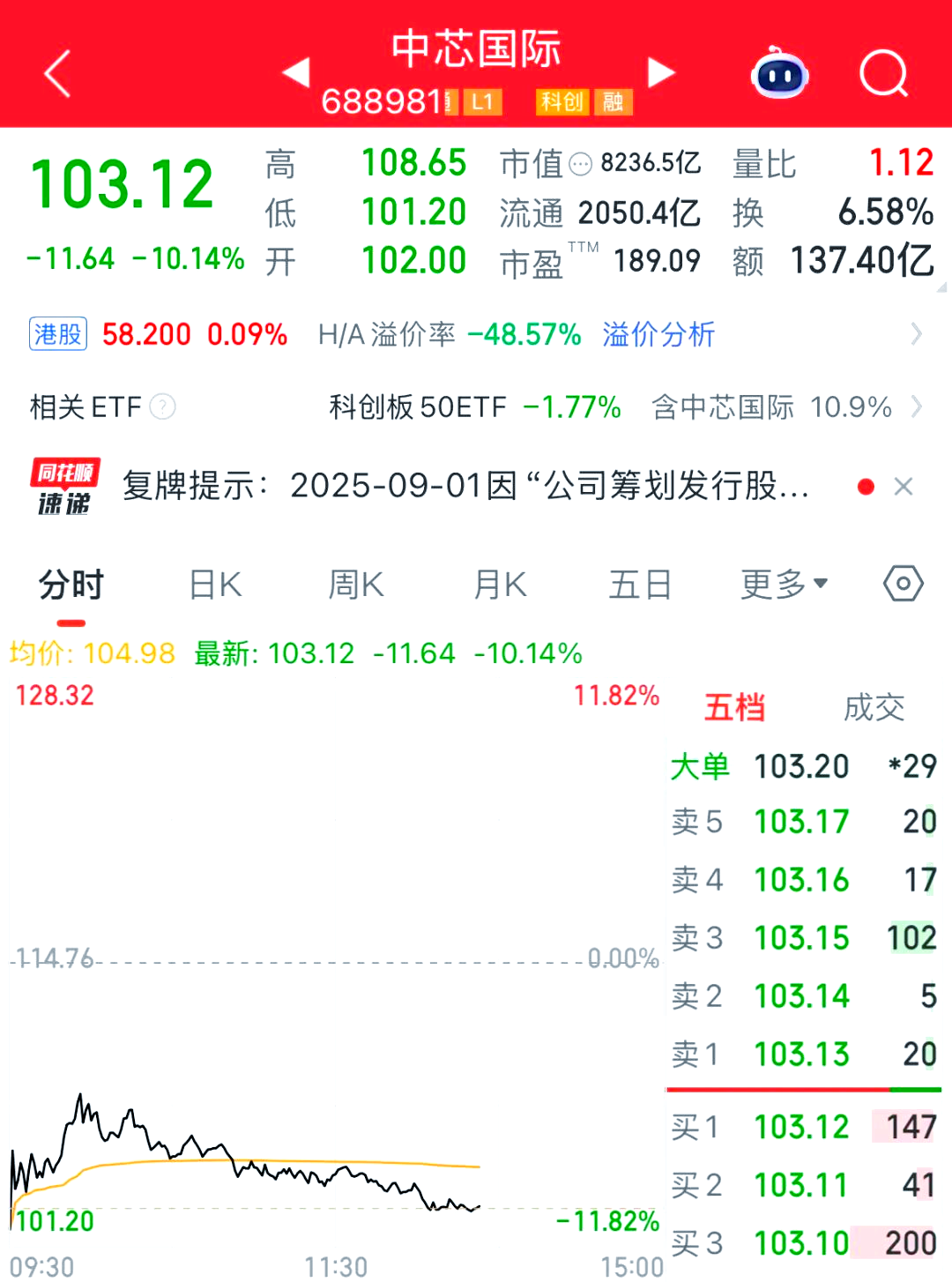Tap the 港股 quote label

click(58, 335)
